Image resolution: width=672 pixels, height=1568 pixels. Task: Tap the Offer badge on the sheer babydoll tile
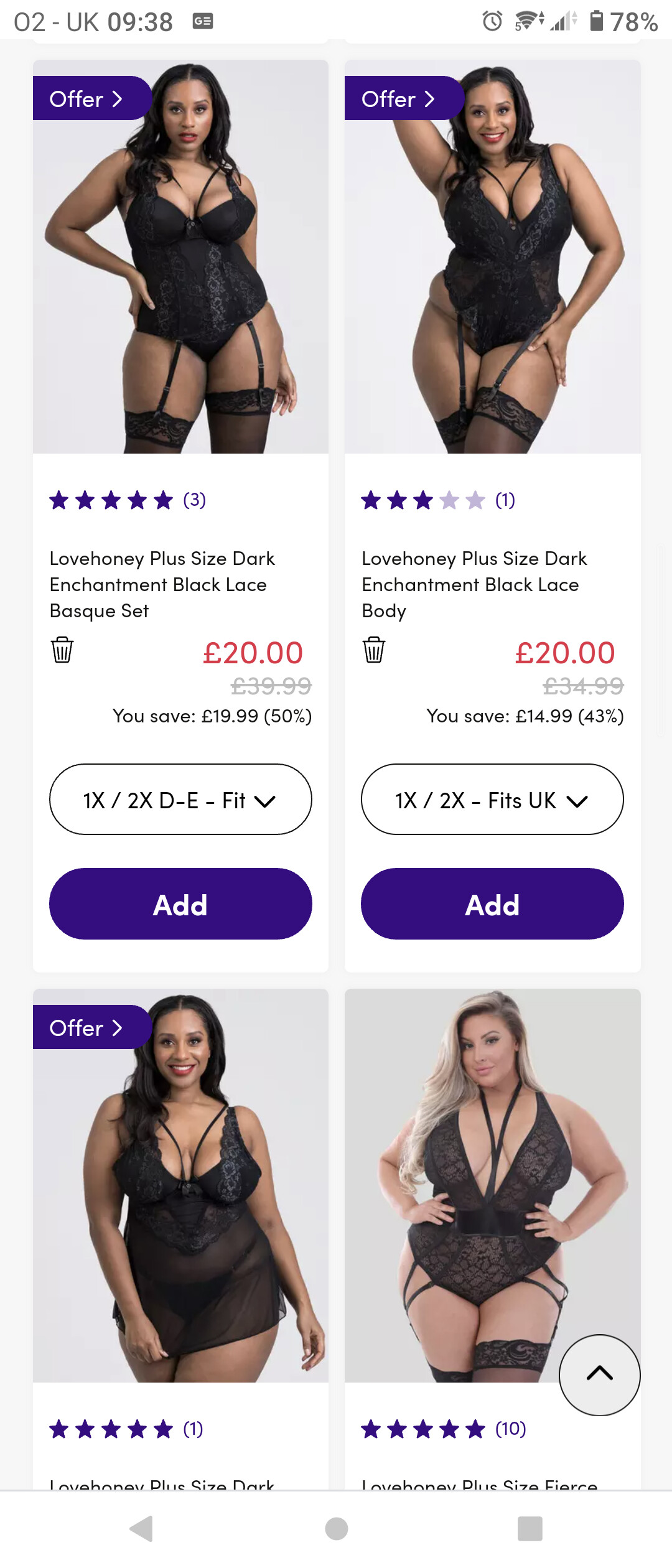87,1027
